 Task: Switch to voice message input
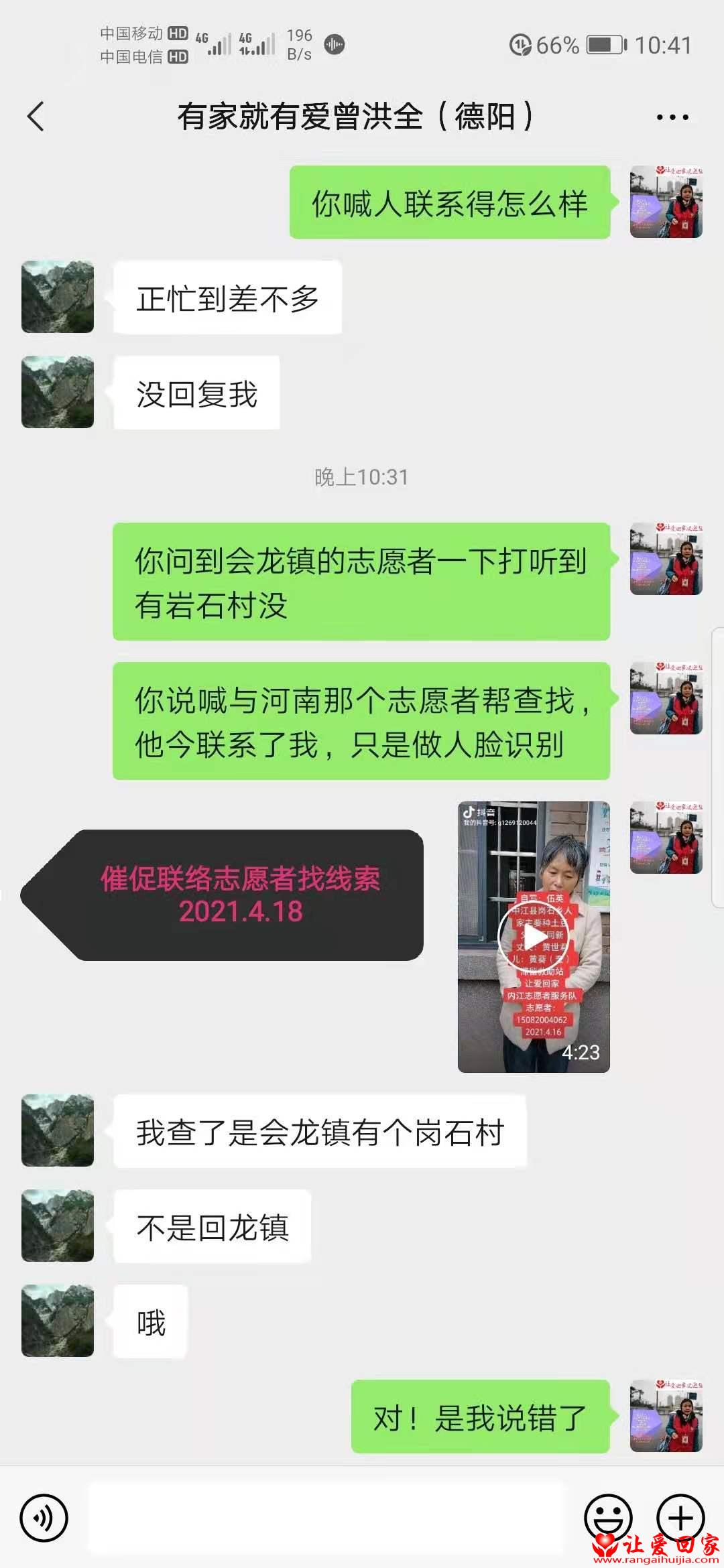(x=44, y=1518)
